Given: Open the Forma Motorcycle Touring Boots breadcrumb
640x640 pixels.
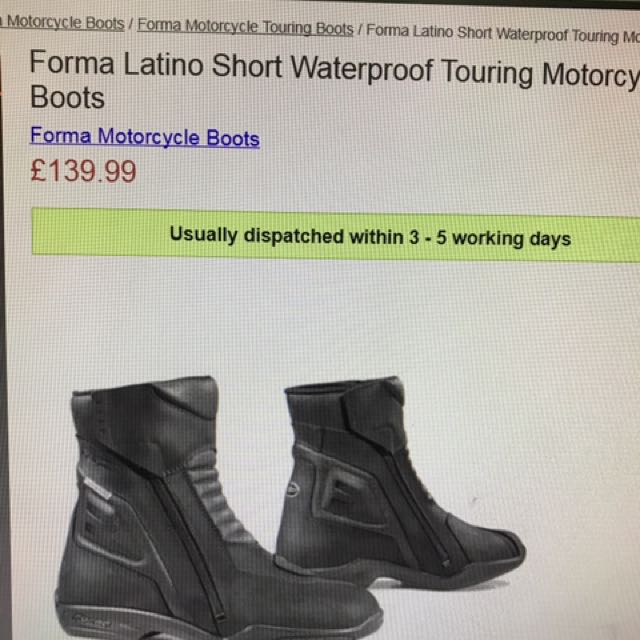Looking at the screenshot, I should point(245,27).
